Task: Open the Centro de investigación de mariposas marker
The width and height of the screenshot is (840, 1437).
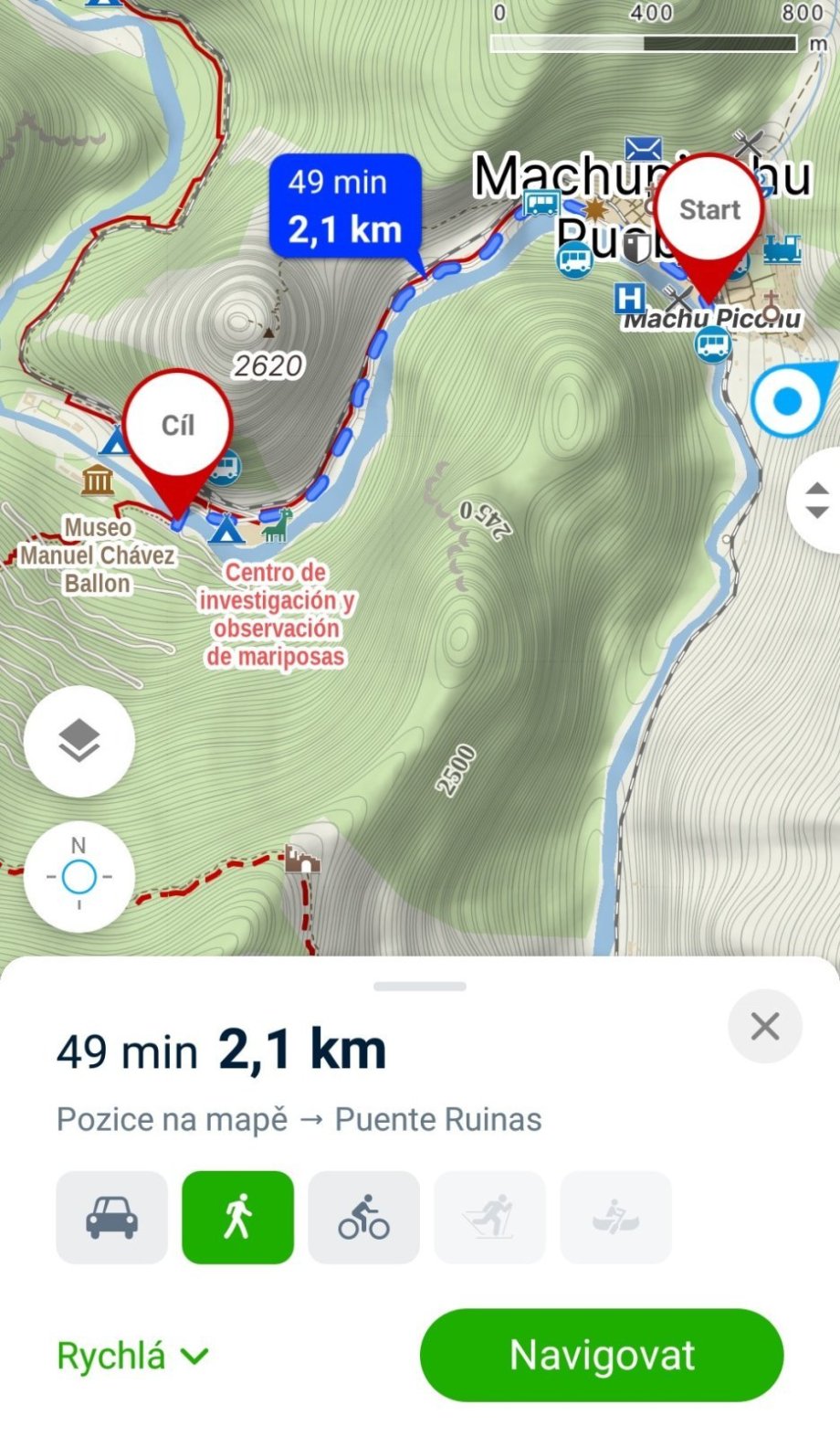Action: point(278,525)
